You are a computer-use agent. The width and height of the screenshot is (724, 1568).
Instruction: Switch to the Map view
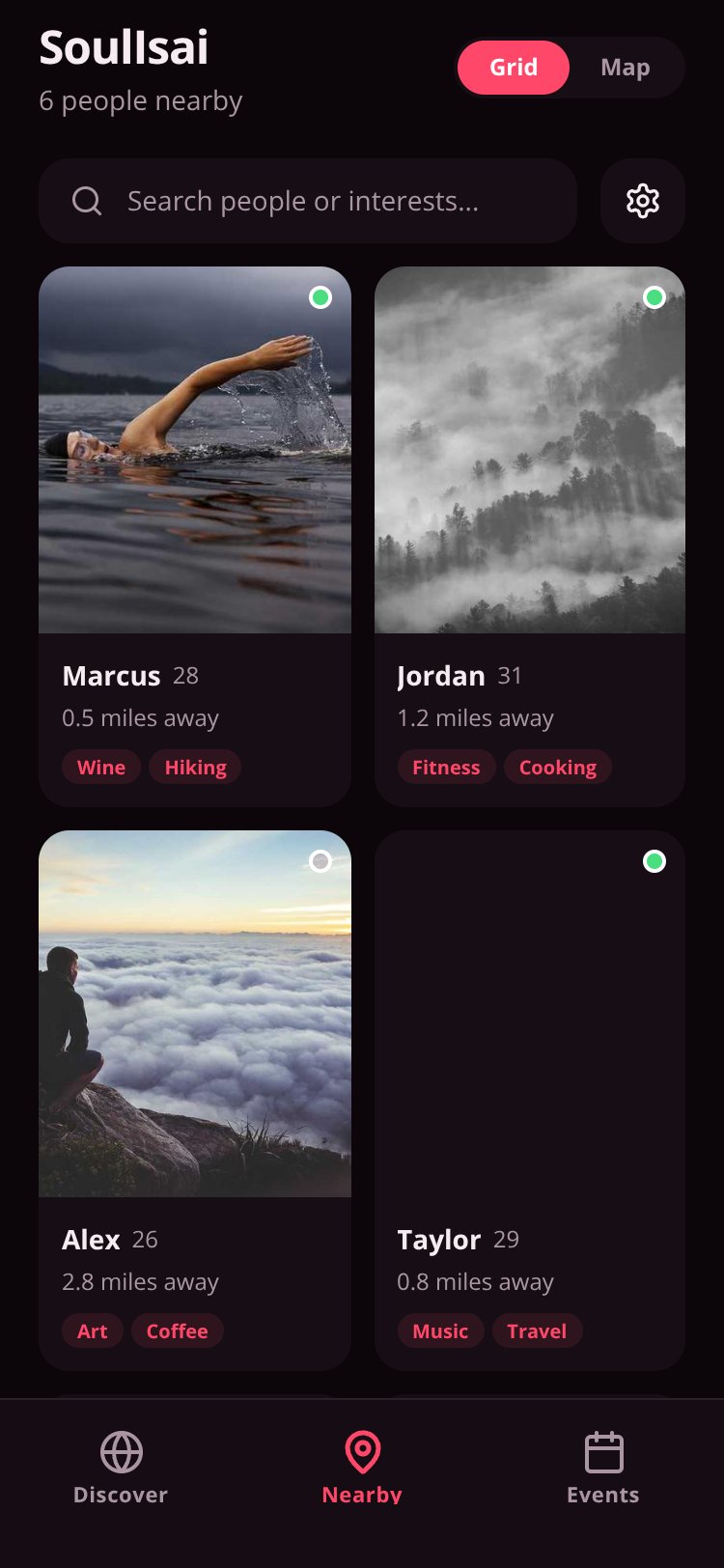(x=626, y=68)
